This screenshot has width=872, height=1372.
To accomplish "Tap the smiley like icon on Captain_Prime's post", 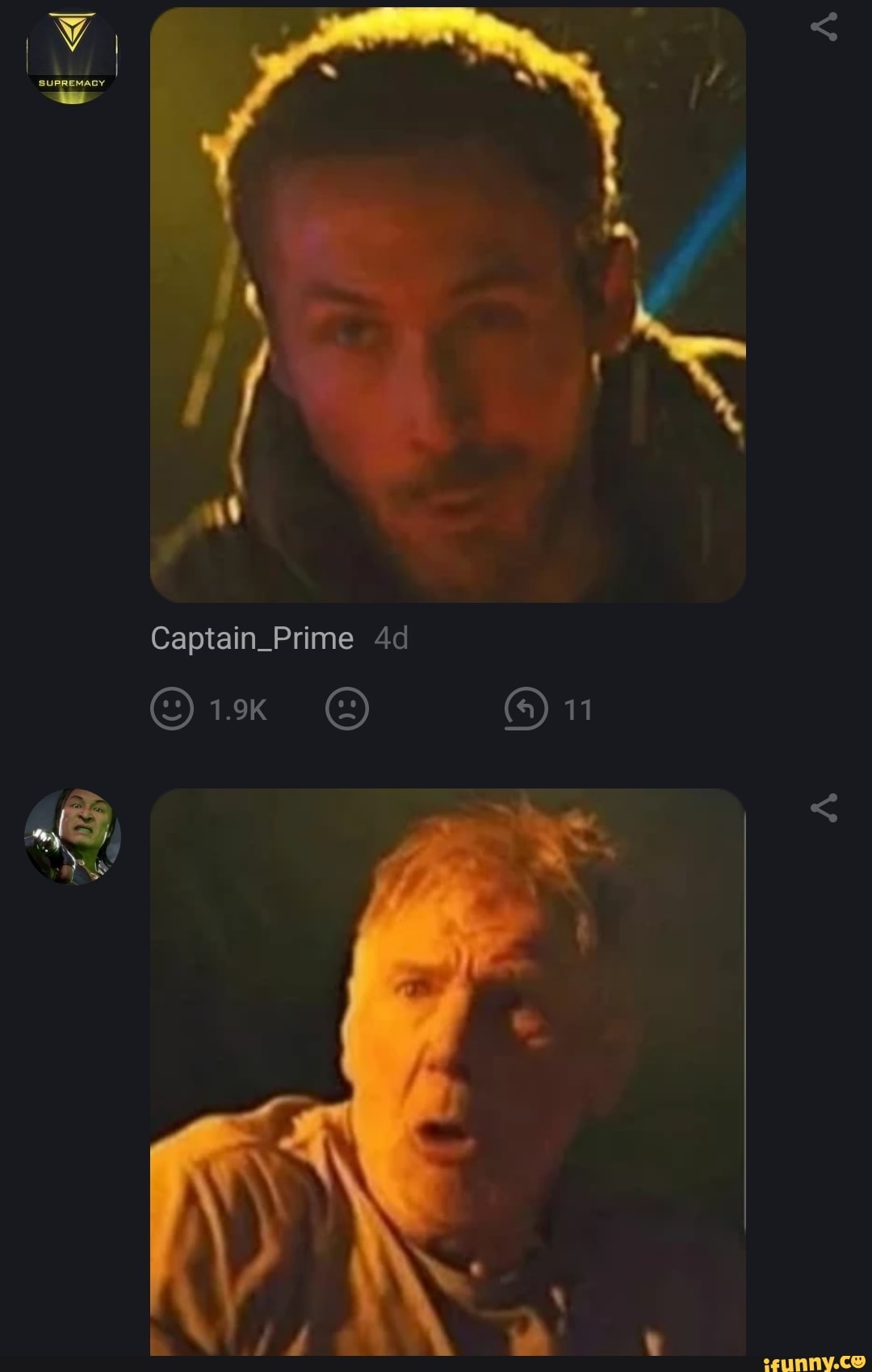I will 171,710.
